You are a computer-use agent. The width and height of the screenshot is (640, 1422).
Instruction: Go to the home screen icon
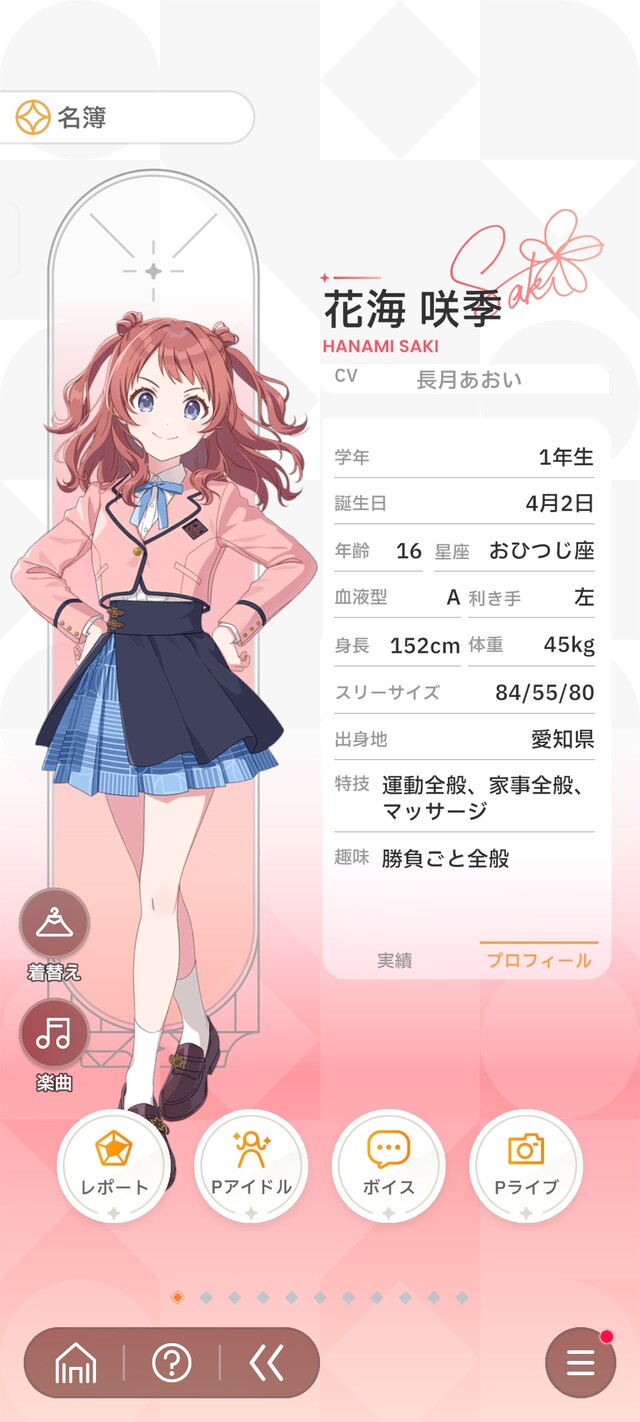[76, 1363]
